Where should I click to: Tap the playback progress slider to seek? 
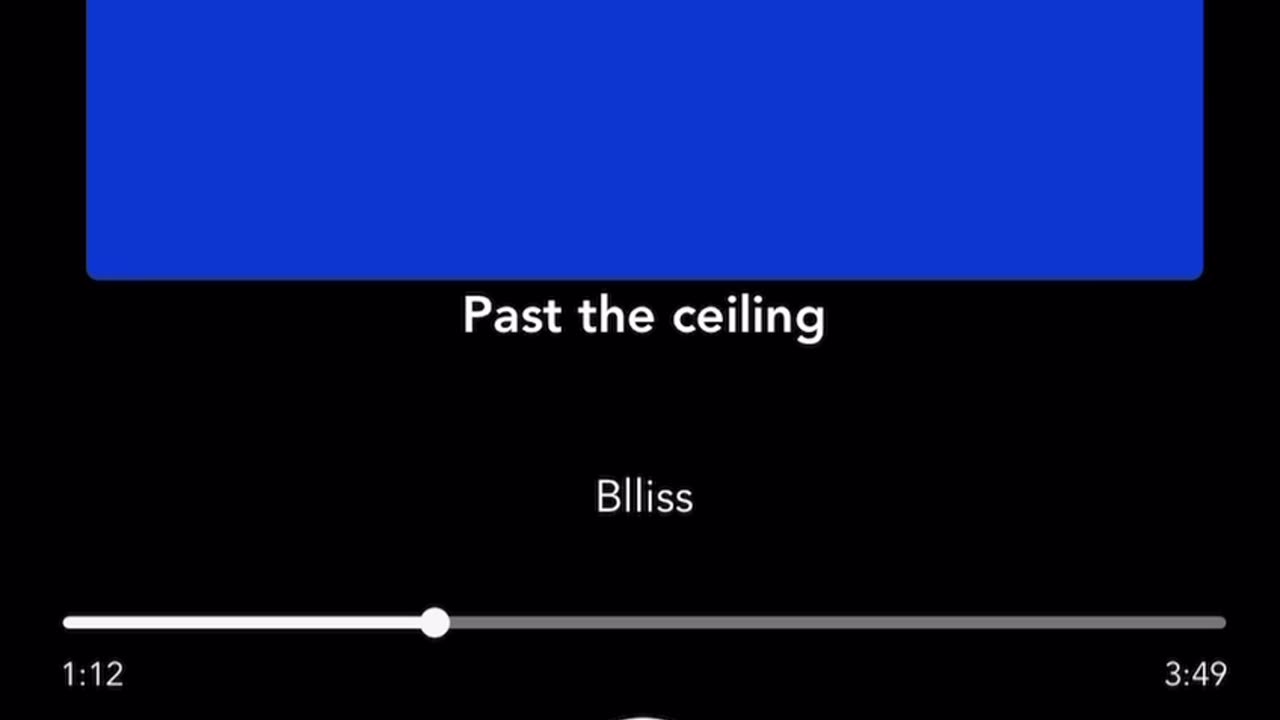(x=644, y=623)
